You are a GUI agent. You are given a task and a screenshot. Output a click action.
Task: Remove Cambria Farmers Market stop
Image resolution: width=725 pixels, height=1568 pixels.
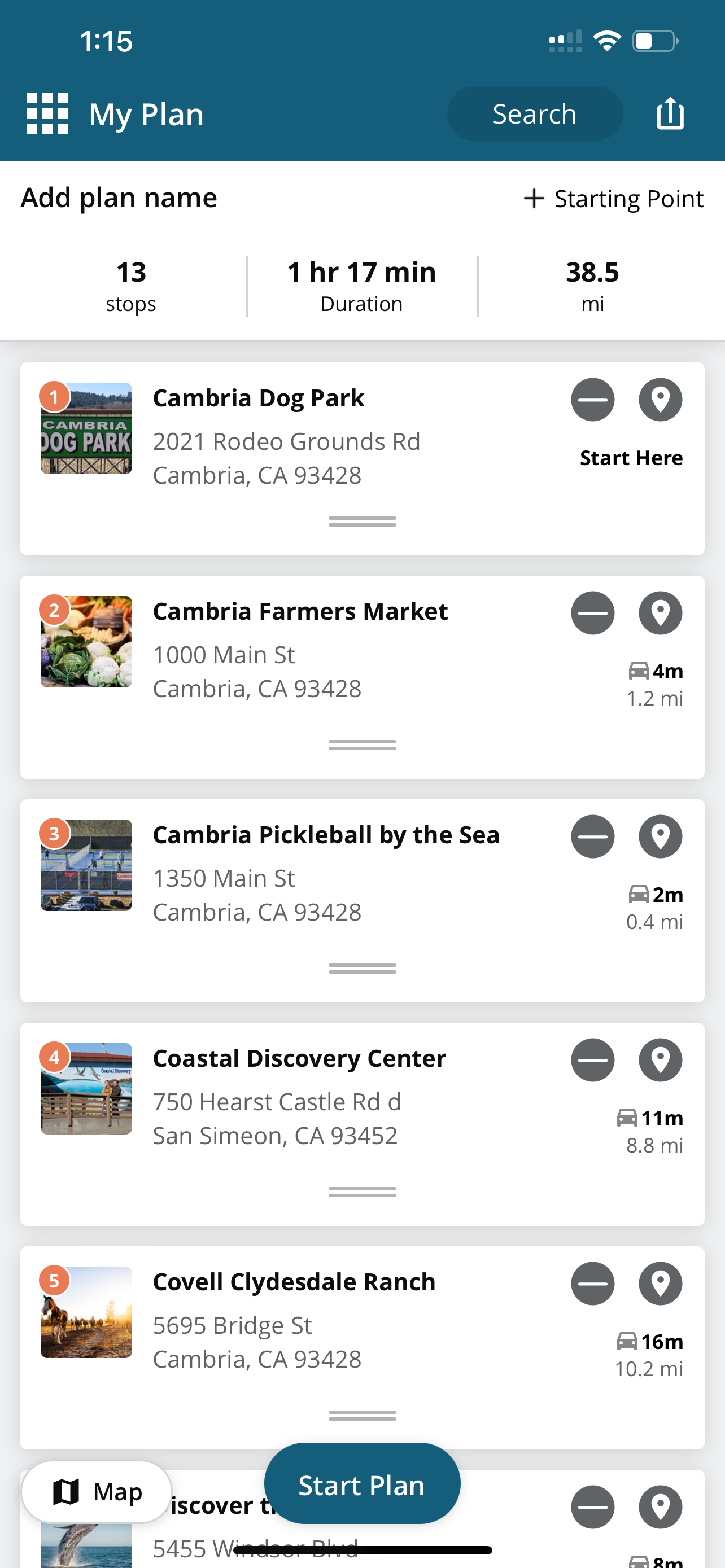(592, 613)
